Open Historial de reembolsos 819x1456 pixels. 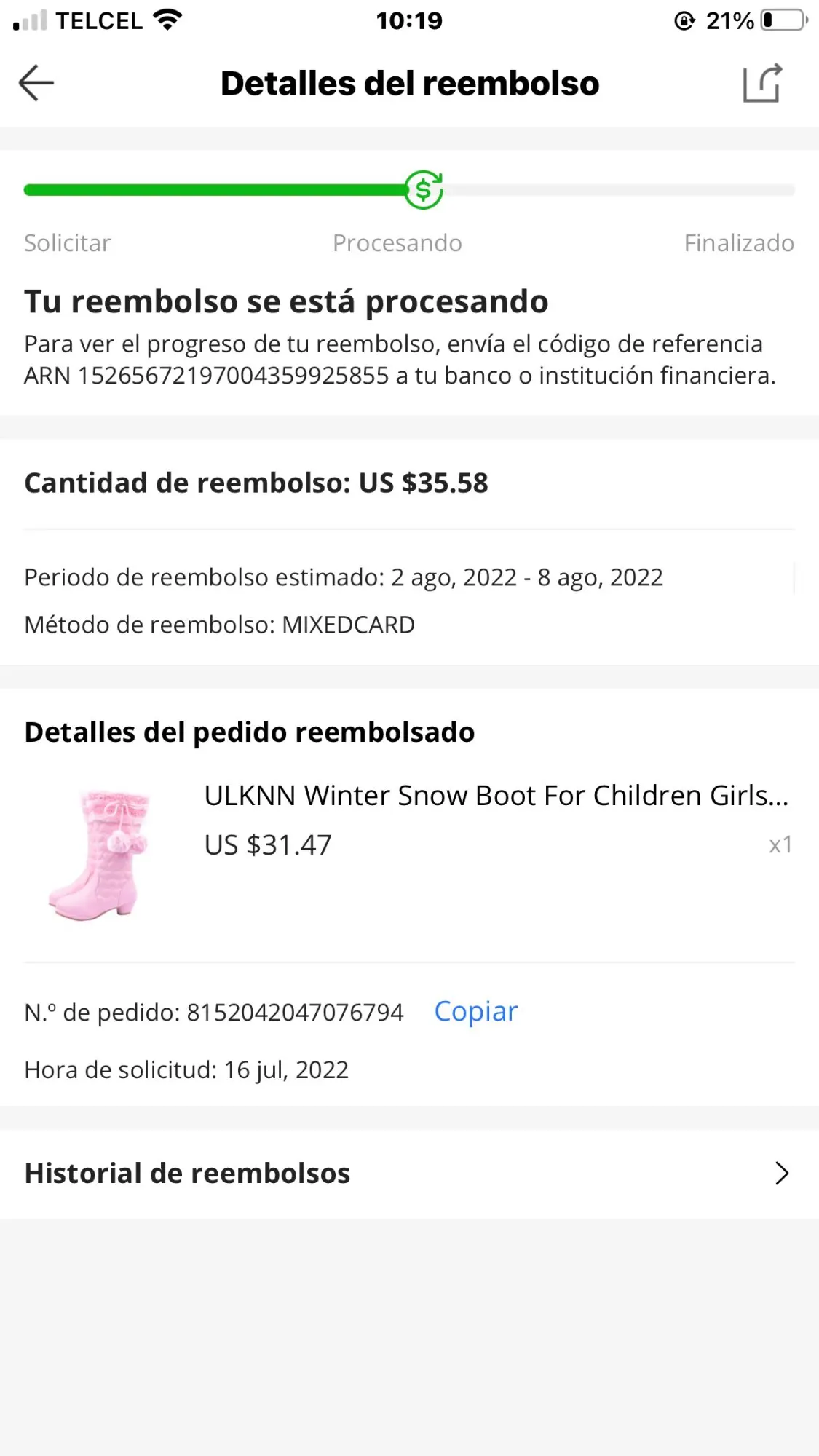pos(409,1174)
